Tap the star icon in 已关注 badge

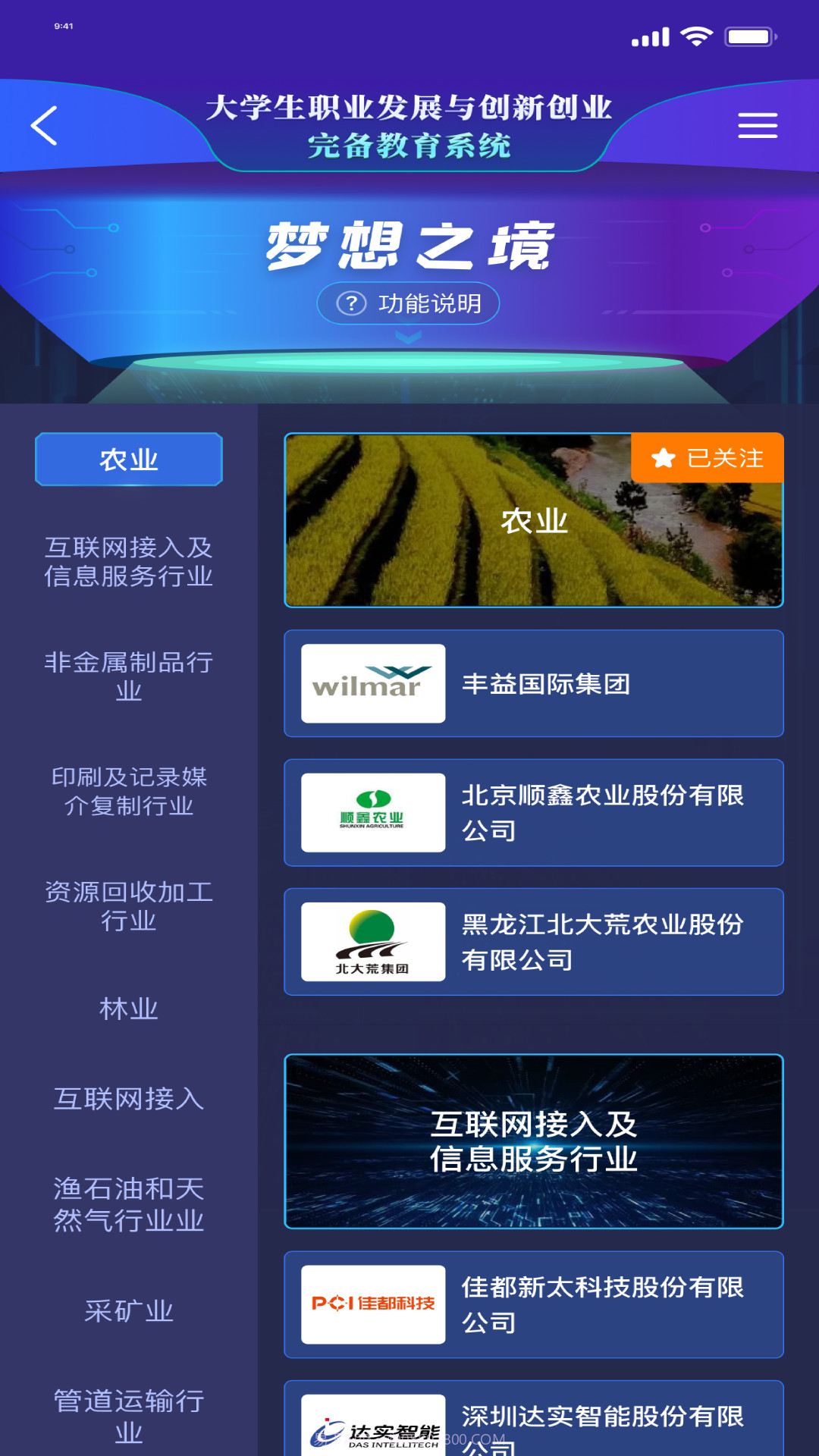pyautogui.click(x=664, y=458)
